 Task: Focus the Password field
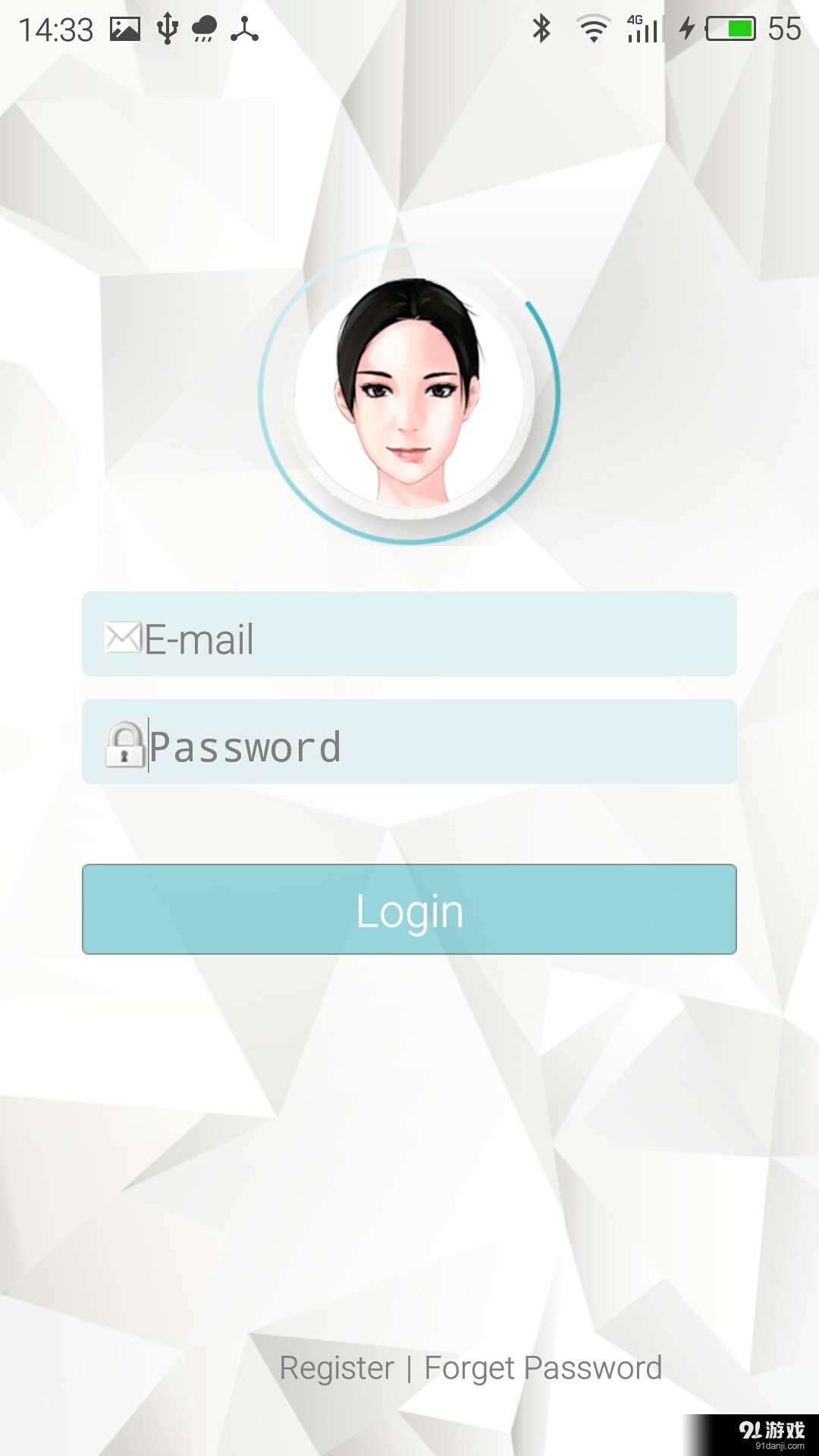click(x=409, y=742)
